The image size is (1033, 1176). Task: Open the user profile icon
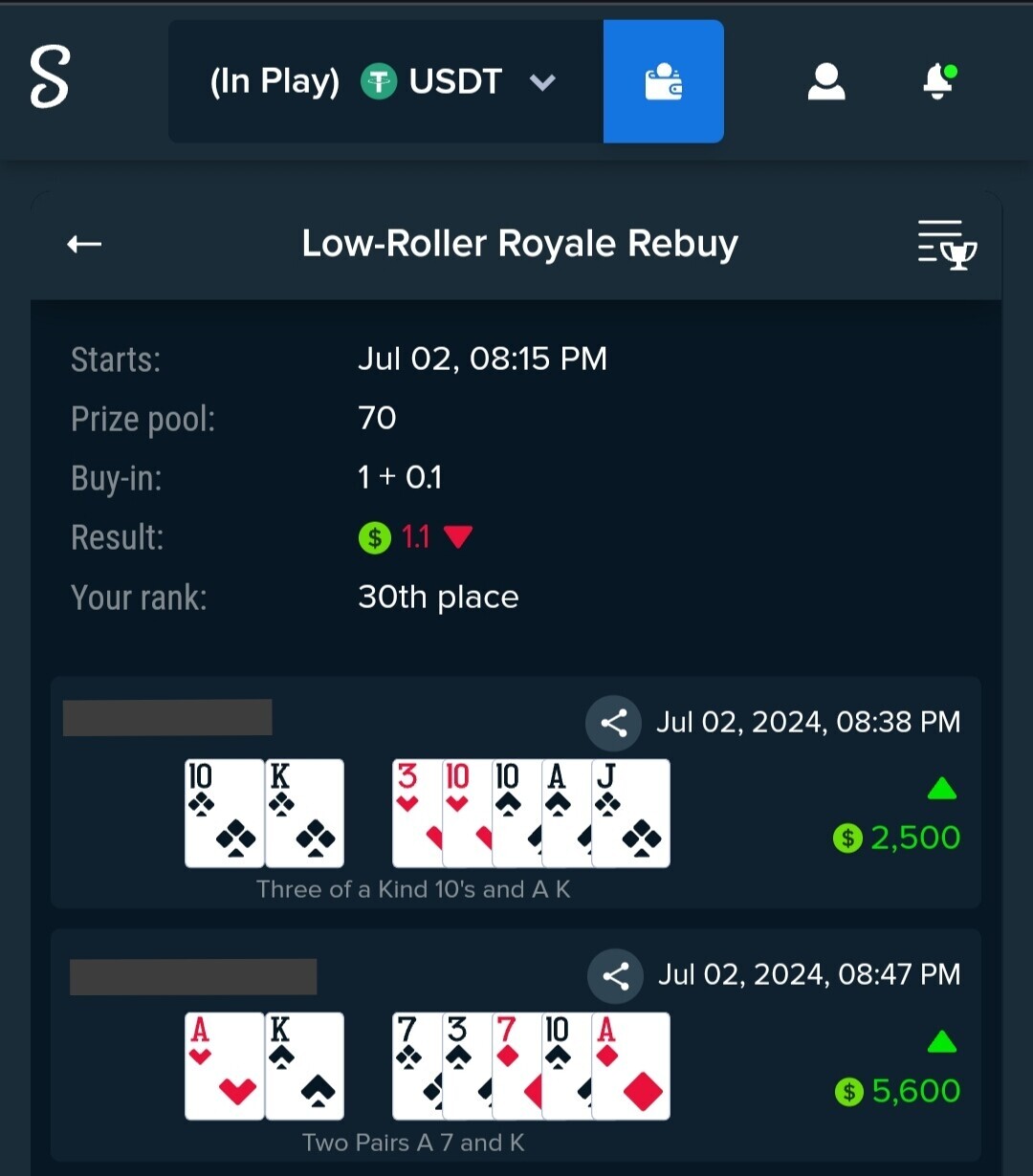click(x=826, y=82)
